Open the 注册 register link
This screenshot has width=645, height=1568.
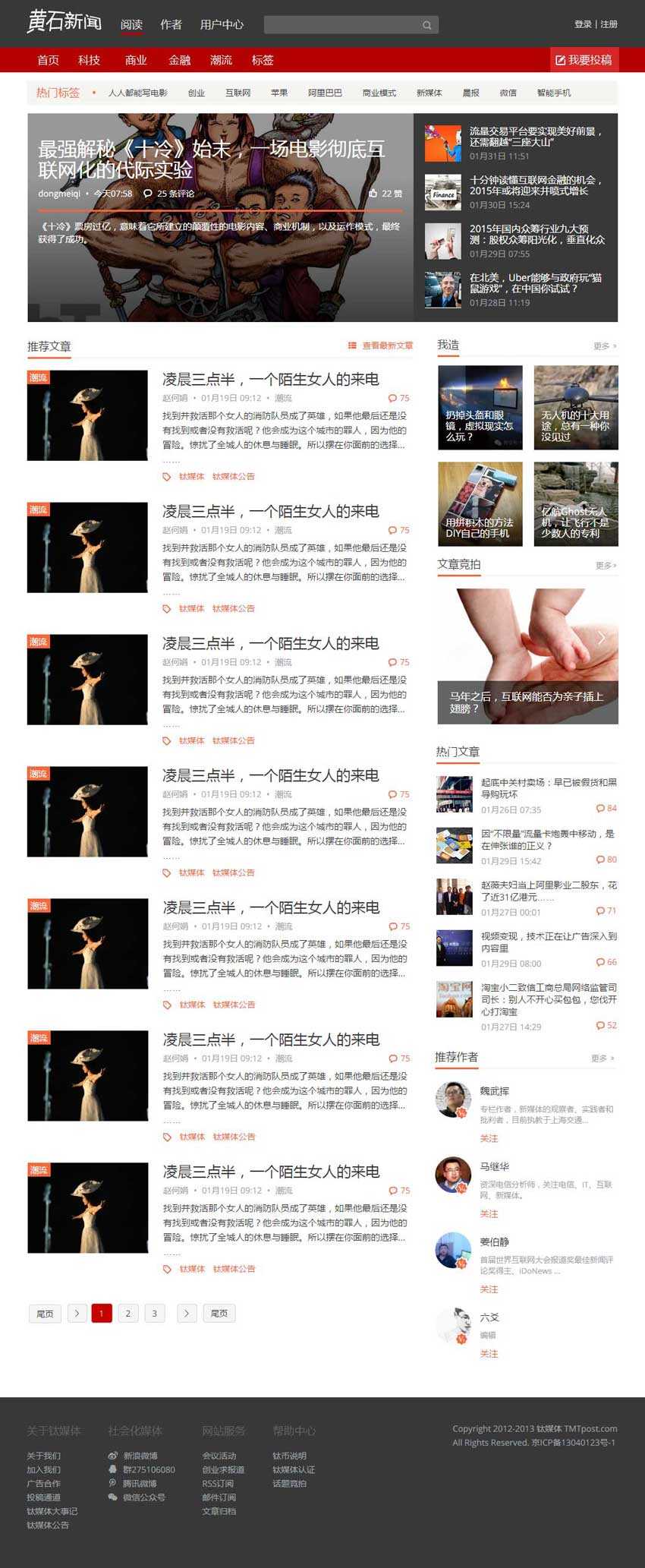609,24
